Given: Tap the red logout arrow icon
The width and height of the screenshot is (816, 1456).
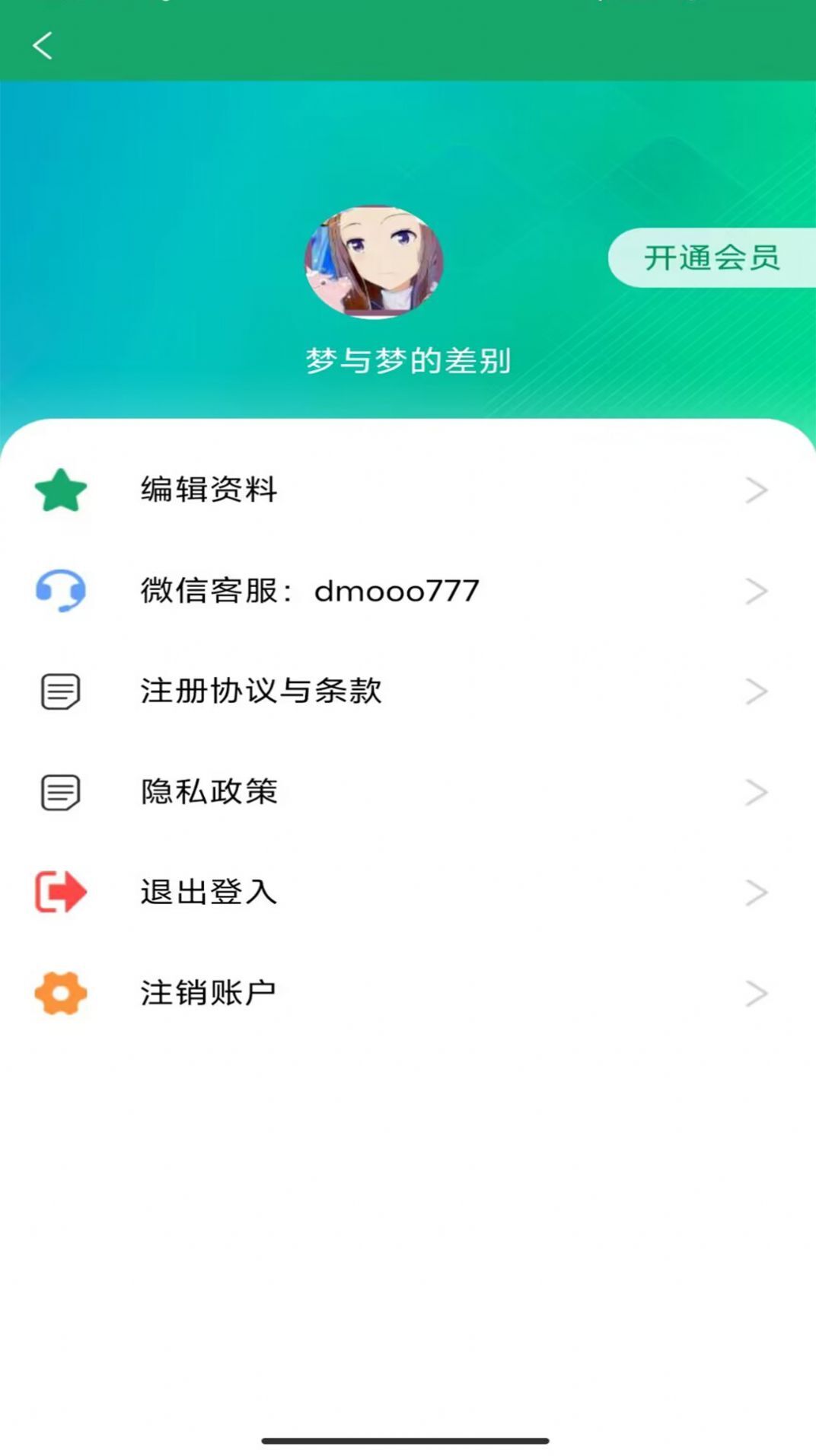Looking at the screenshot, I should (61, 892).
